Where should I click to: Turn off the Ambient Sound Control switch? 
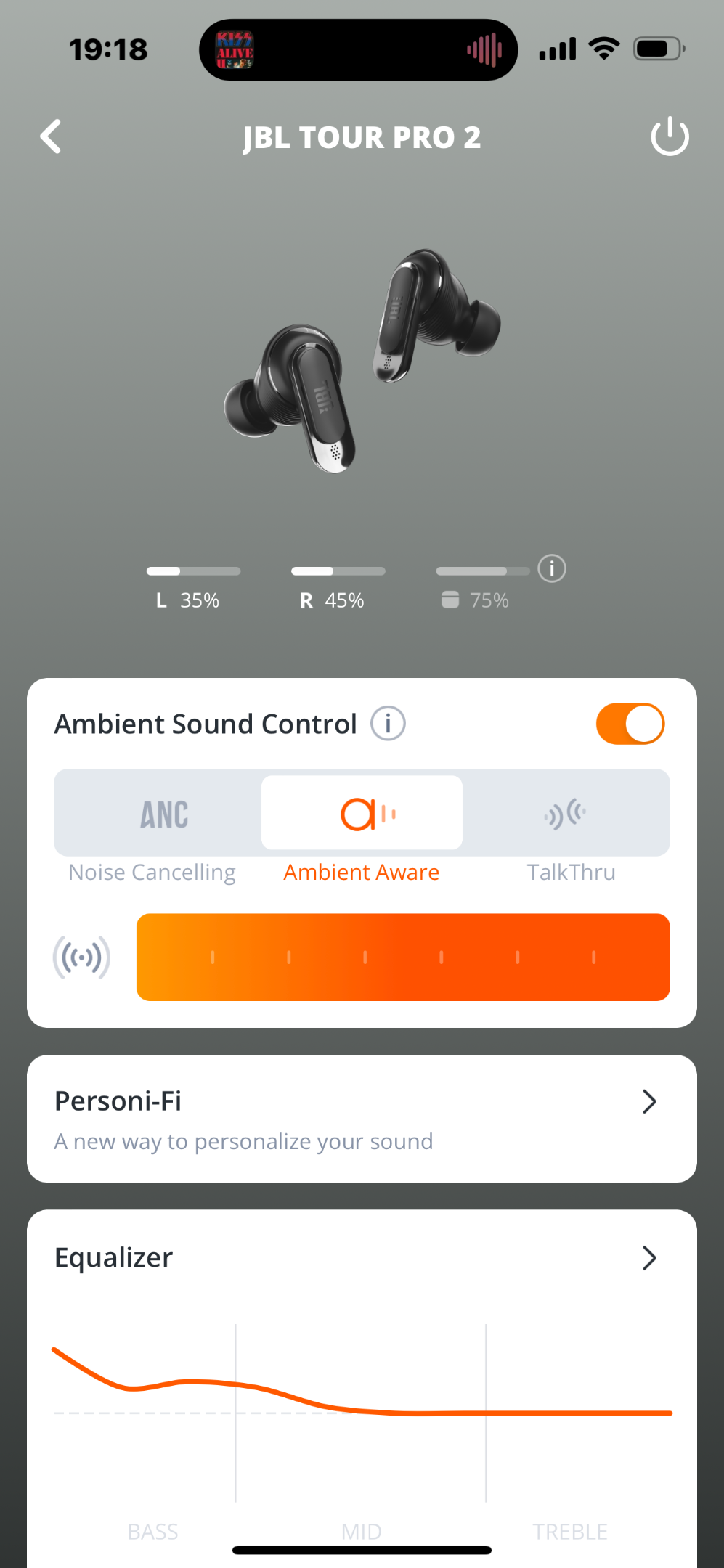[630, 724]
